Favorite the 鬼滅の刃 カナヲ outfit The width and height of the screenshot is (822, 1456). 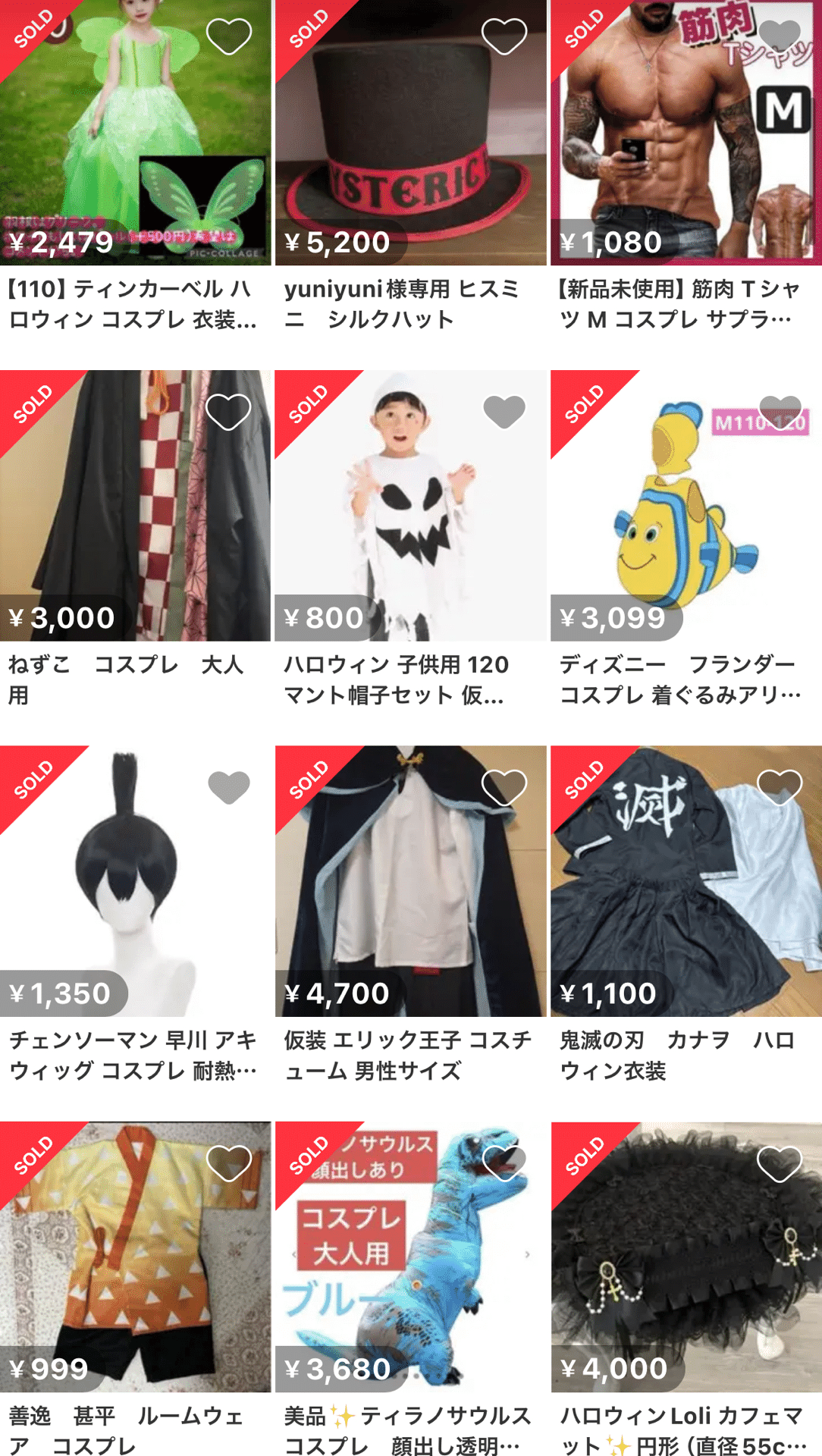pyautogui.click(x=780, y=787)
